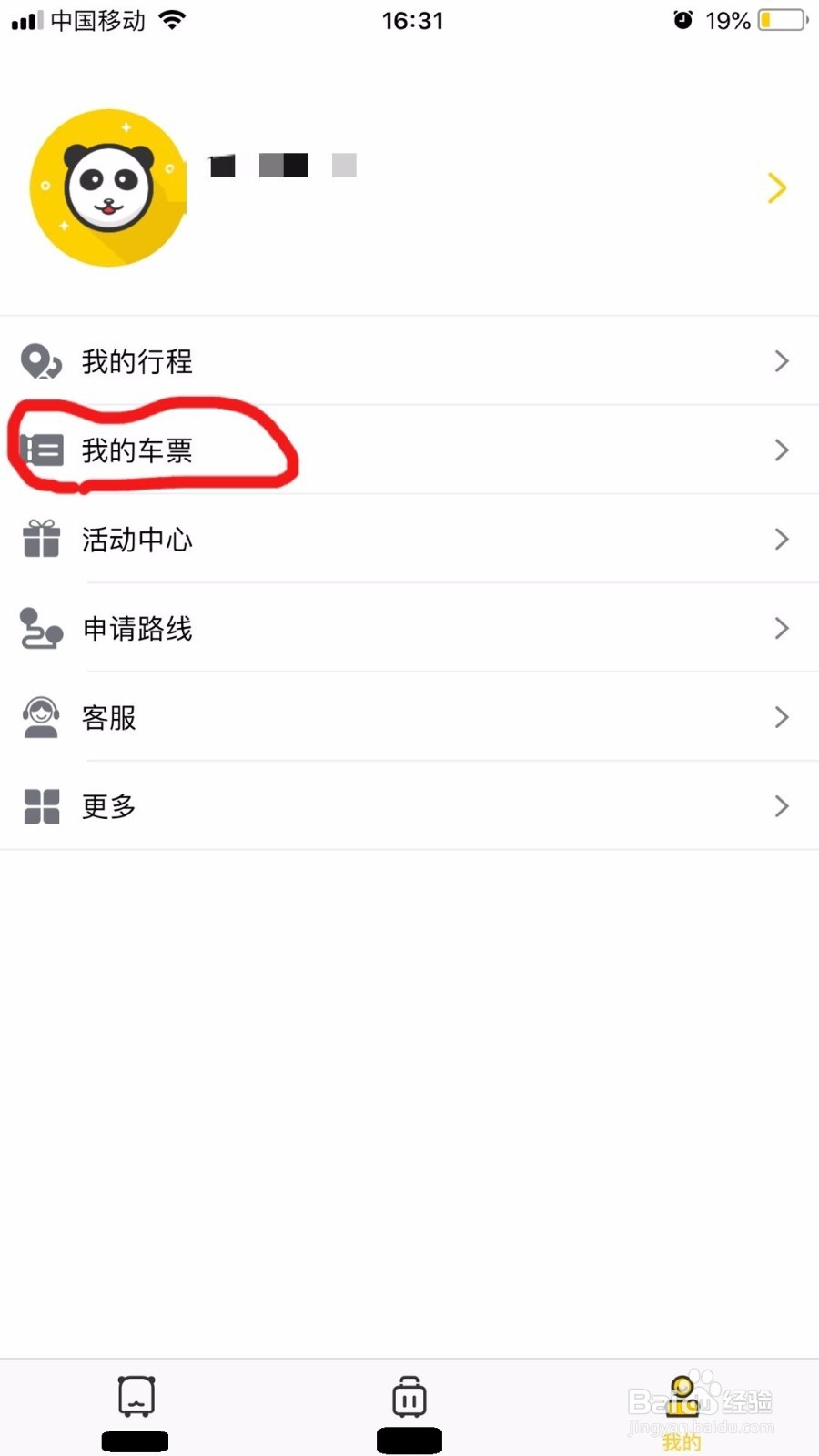Open 客服 customer service page
Image resolution: width=819 pixels, height=1456 pixels.
pyautogui.click(x=108, y=717)
